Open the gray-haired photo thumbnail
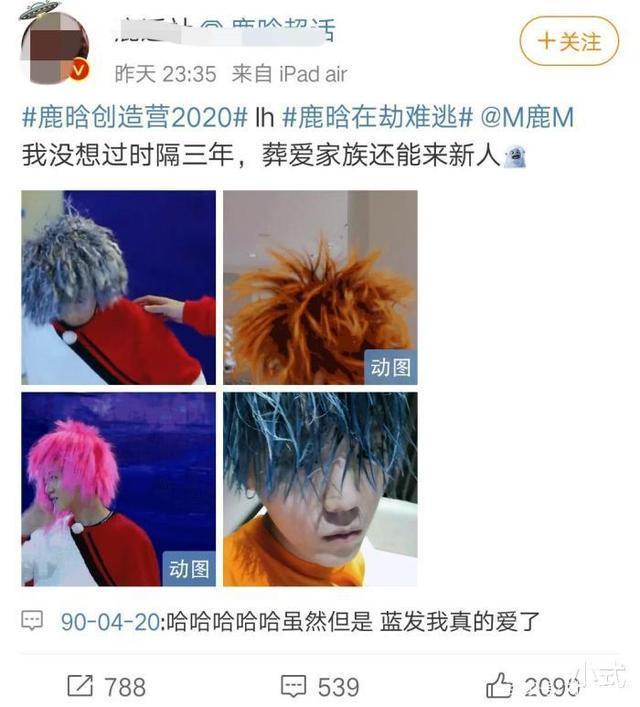640x707 pixels. (x=119, y=287)
